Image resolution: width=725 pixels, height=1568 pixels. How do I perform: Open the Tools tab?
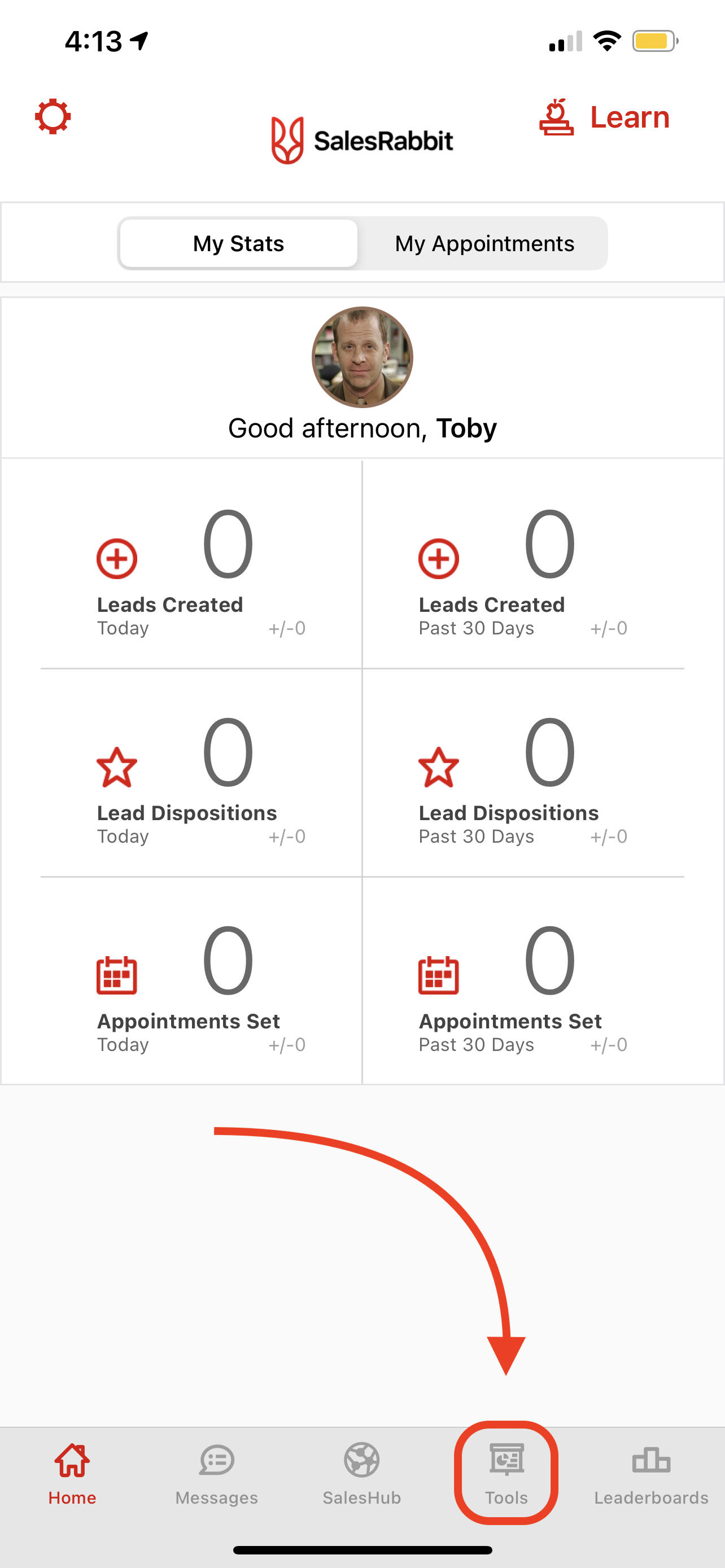coord(506,1473)
